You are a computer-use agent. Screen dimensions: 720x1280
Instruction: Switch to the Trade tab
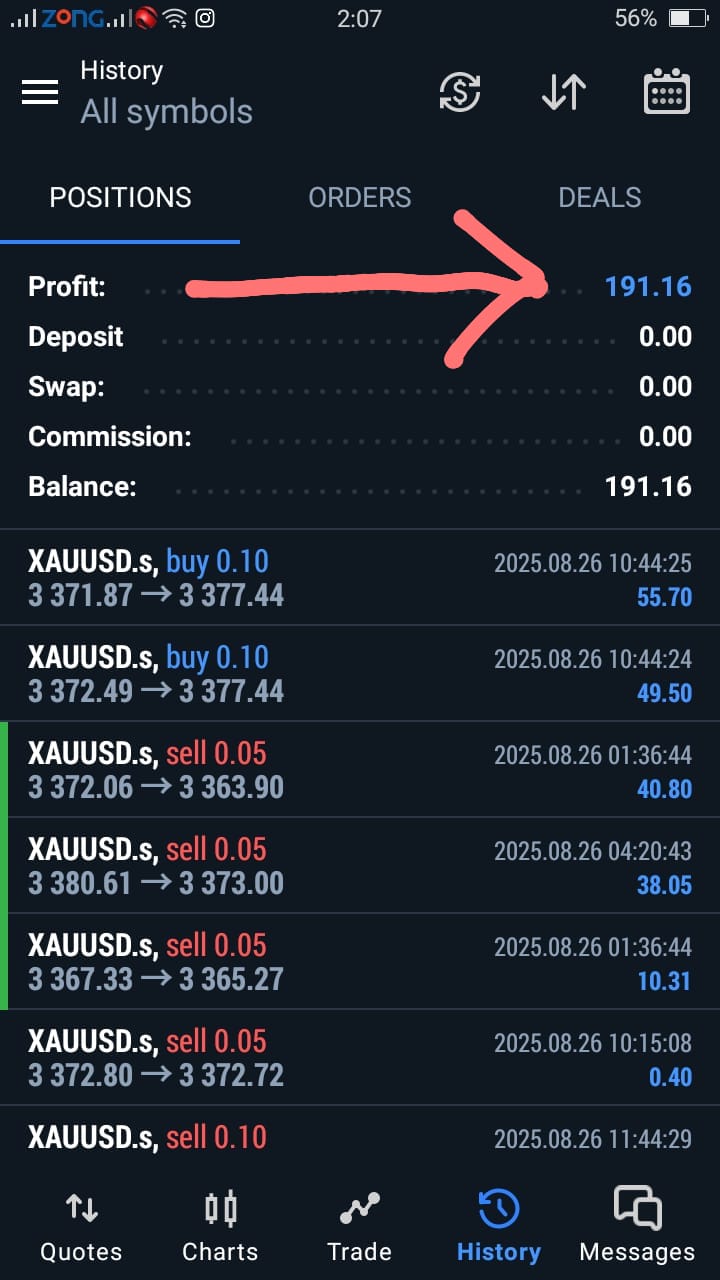pos(359,1226)
